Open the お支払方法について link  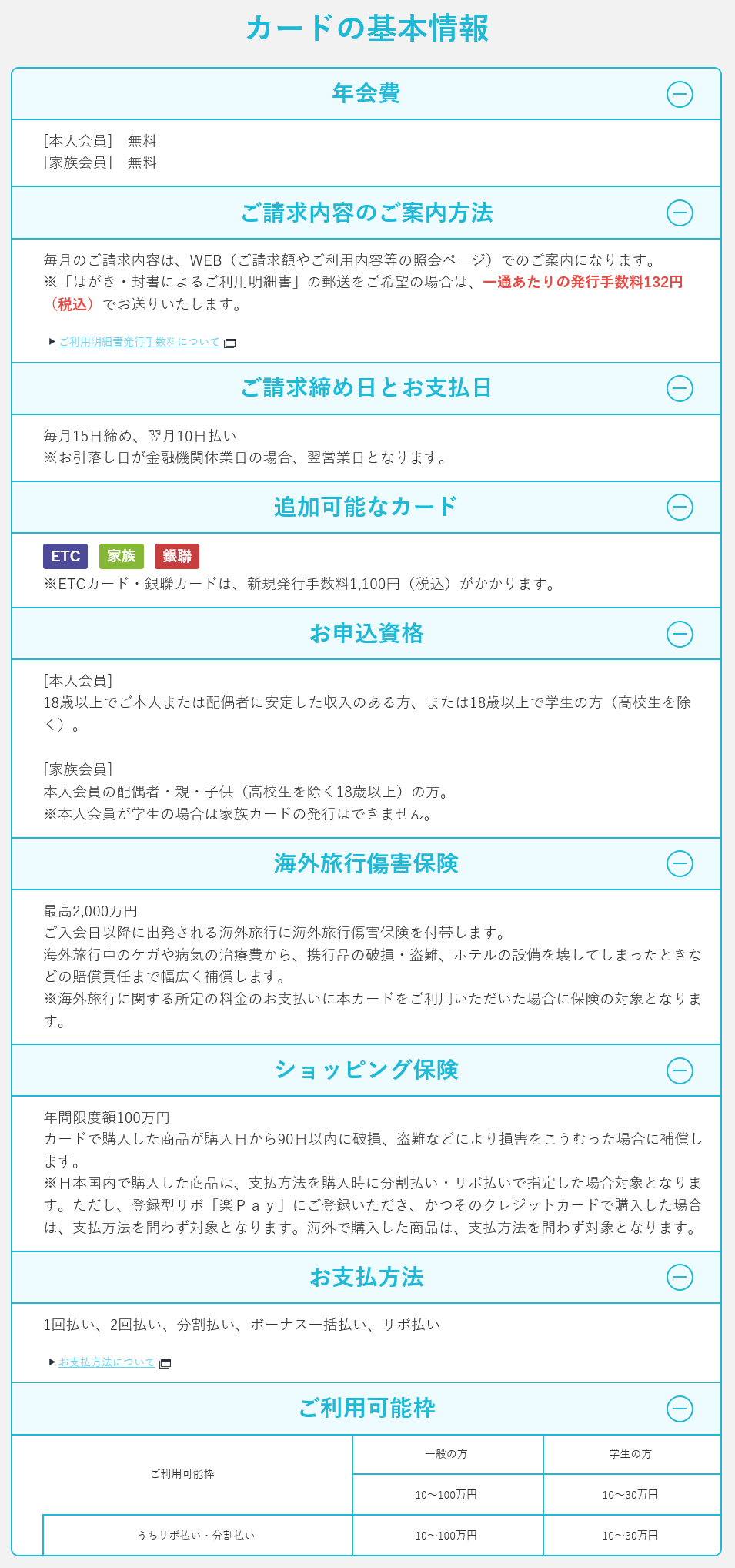[107, 1362]
